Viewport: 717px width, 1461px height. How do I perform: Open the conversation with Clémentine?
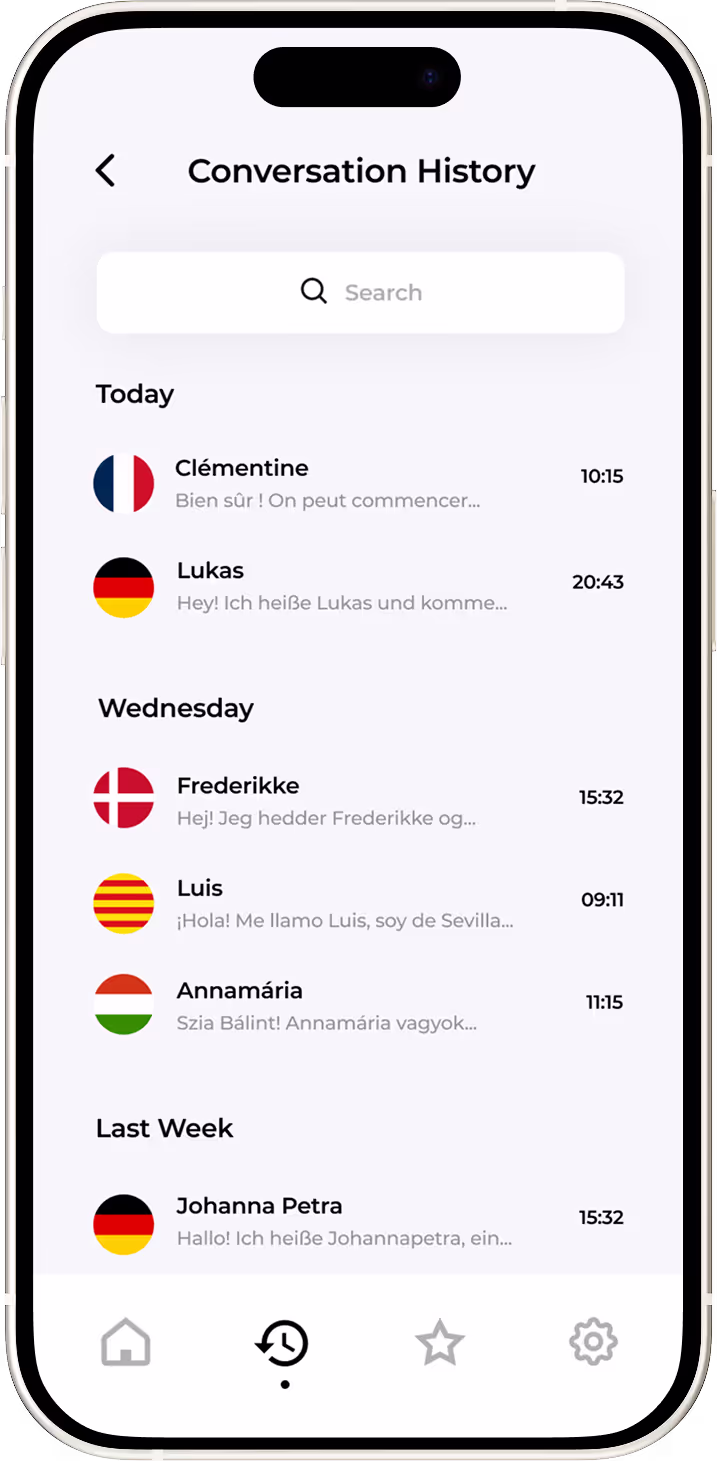pyautogui.click(x=358, y=483)
